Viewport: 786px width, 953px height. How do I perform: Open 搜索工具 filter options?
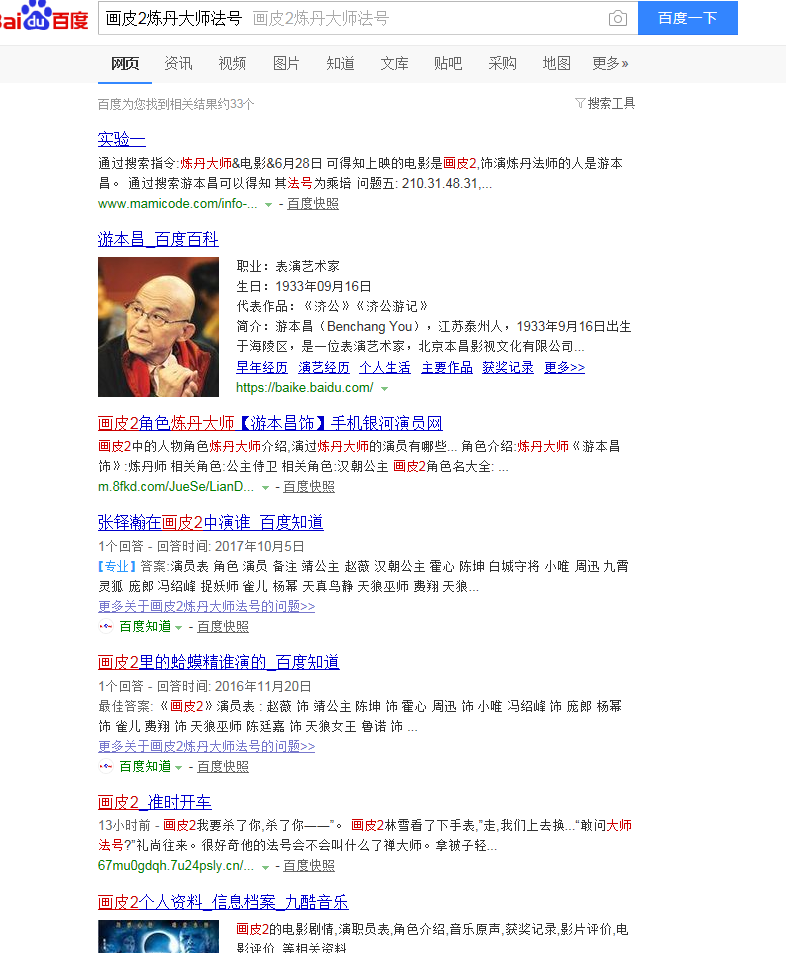(x=605, y=103)
